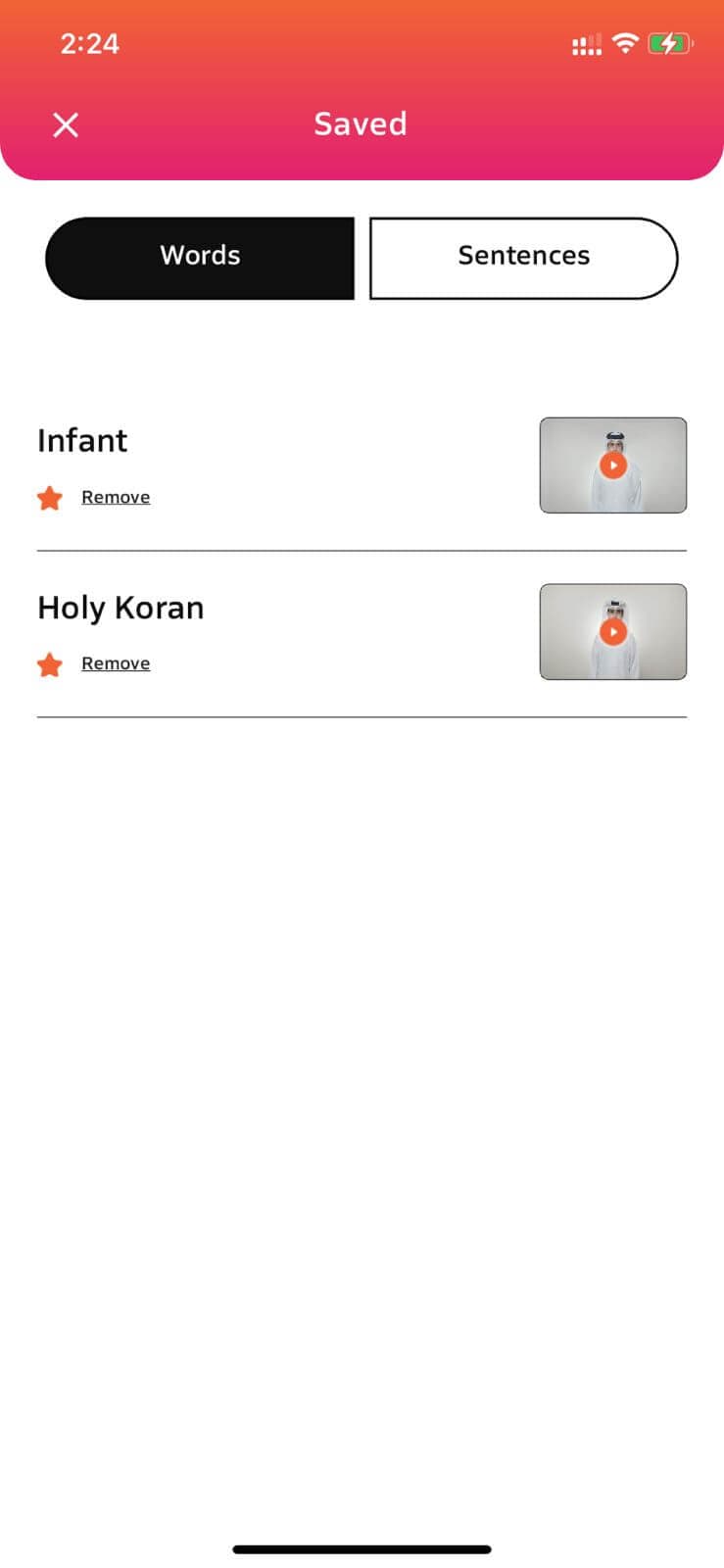Select the Words tab
The width and height of the screenshot is (724, 1568).
[x=200, y=257]
